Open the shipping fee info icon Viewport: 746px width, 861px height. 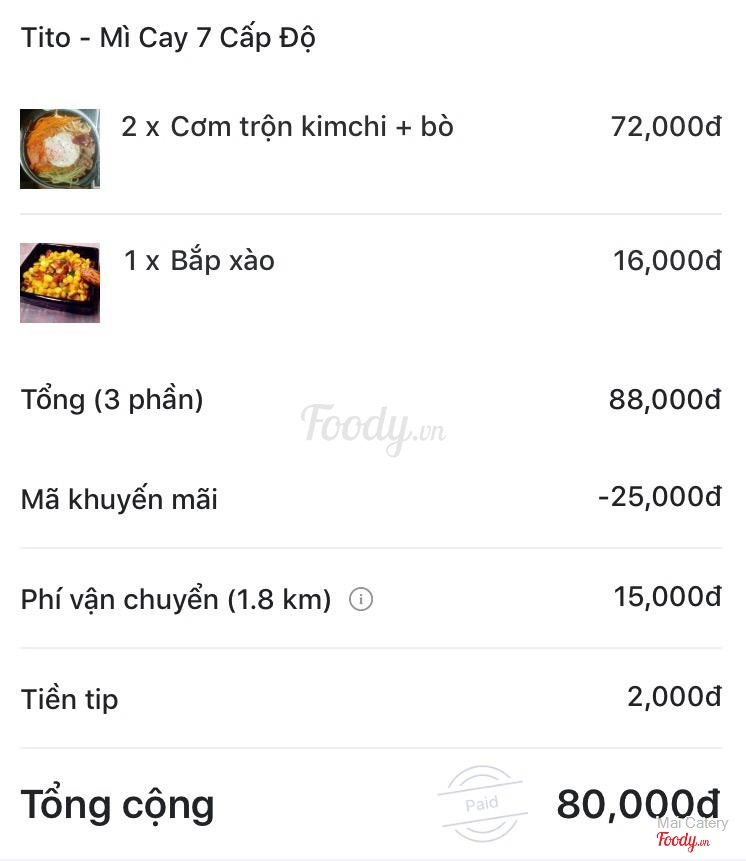click(361, 600)
